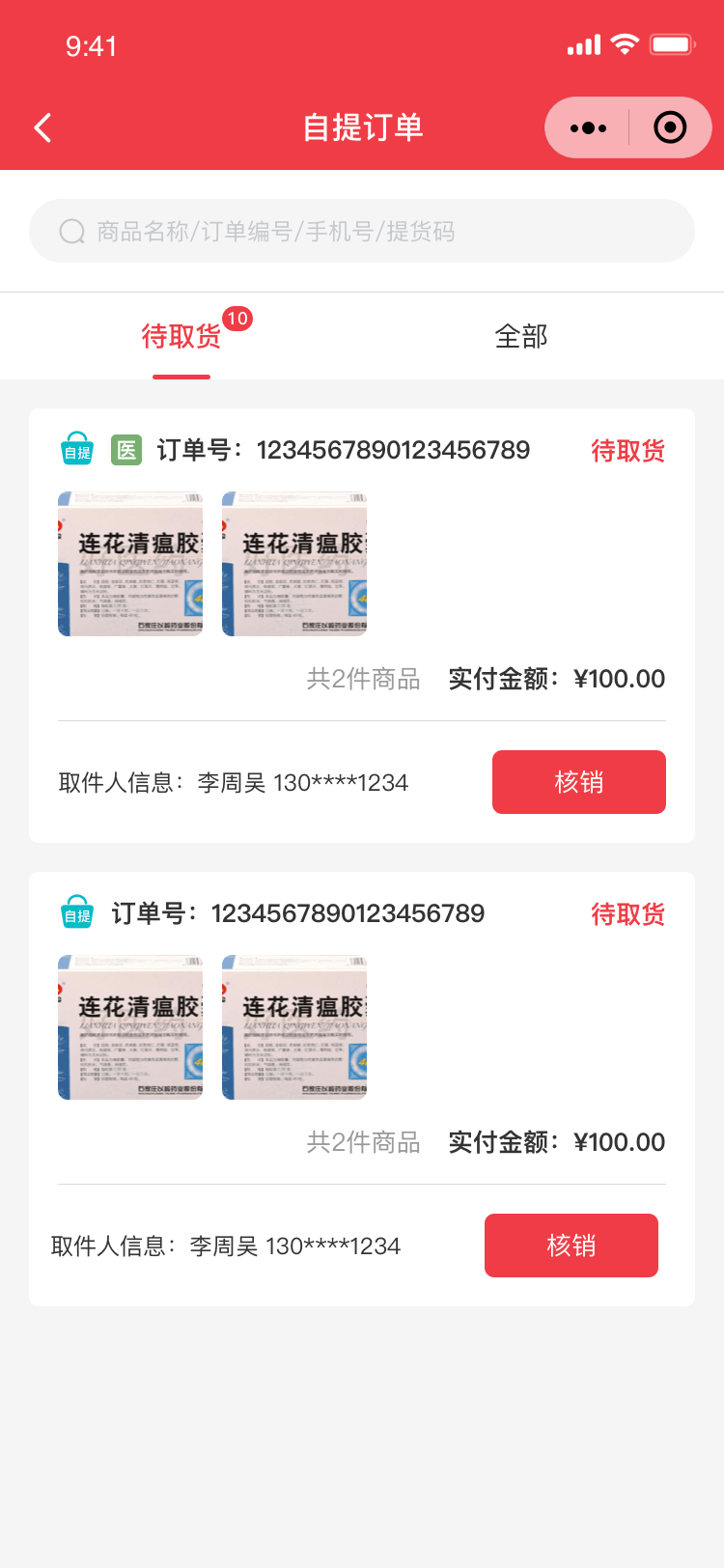Switch to the 全部 tab
The width and height of the screenshot is (724, 1568).
(521, 336)
